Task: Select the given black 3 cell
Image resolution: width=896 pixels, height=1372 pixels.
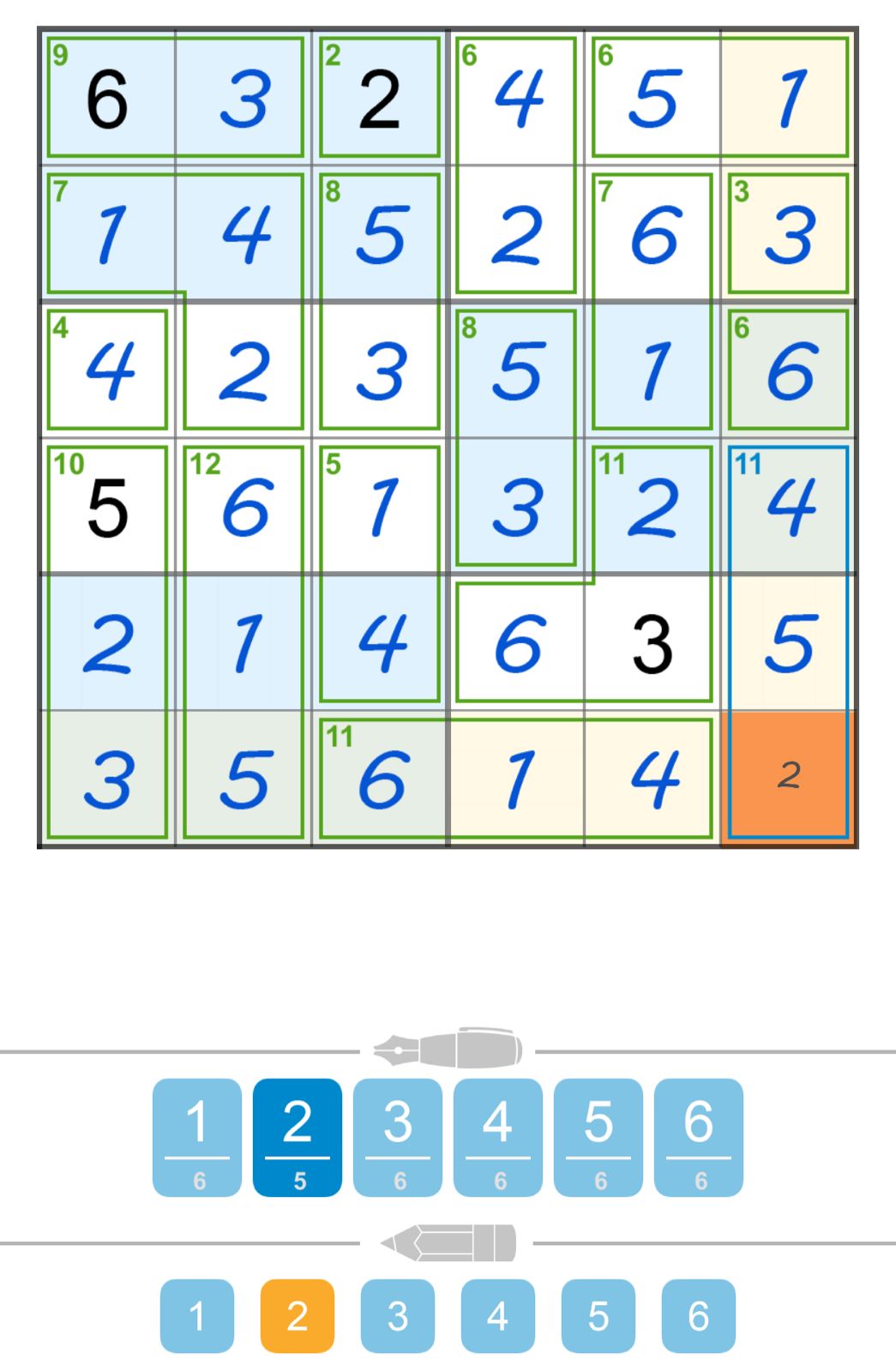Action: pyautogui.click(x=652, y=643)
